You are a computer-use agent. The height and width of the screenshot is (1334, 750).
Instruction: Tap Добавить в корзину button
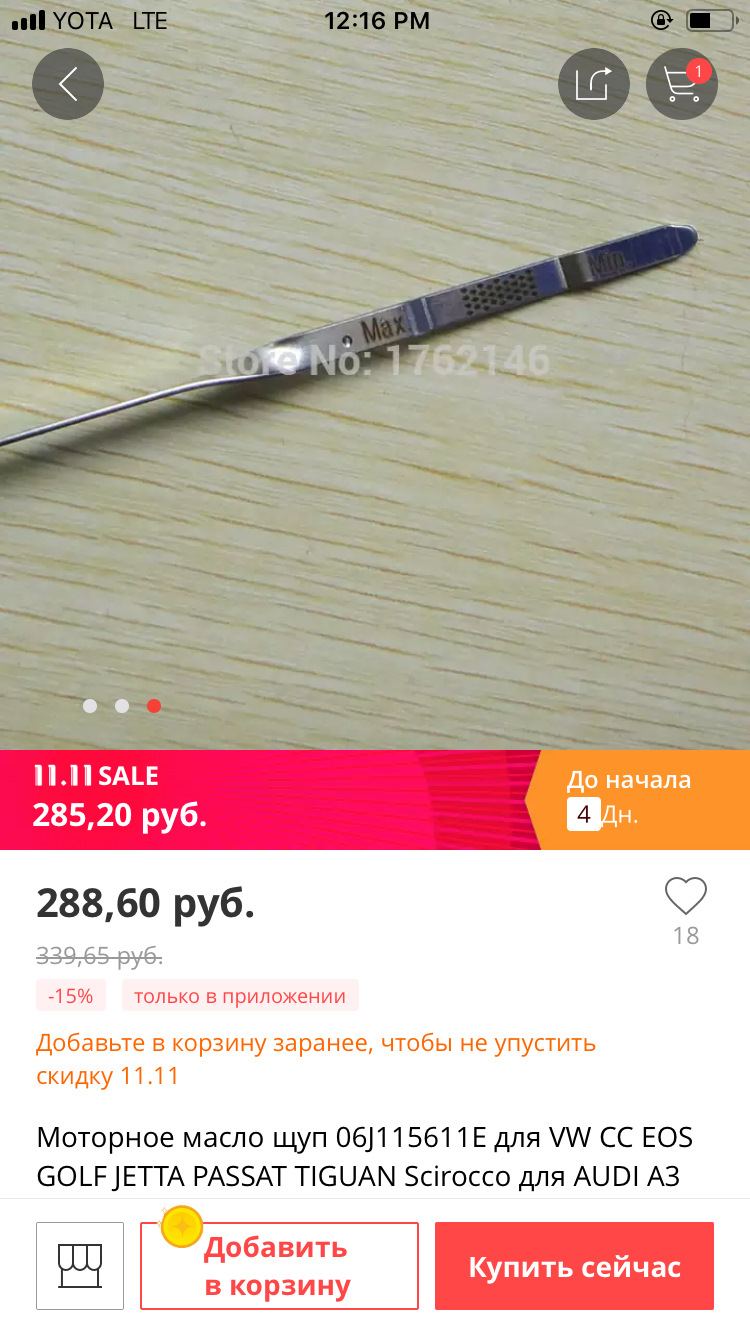279,1265
